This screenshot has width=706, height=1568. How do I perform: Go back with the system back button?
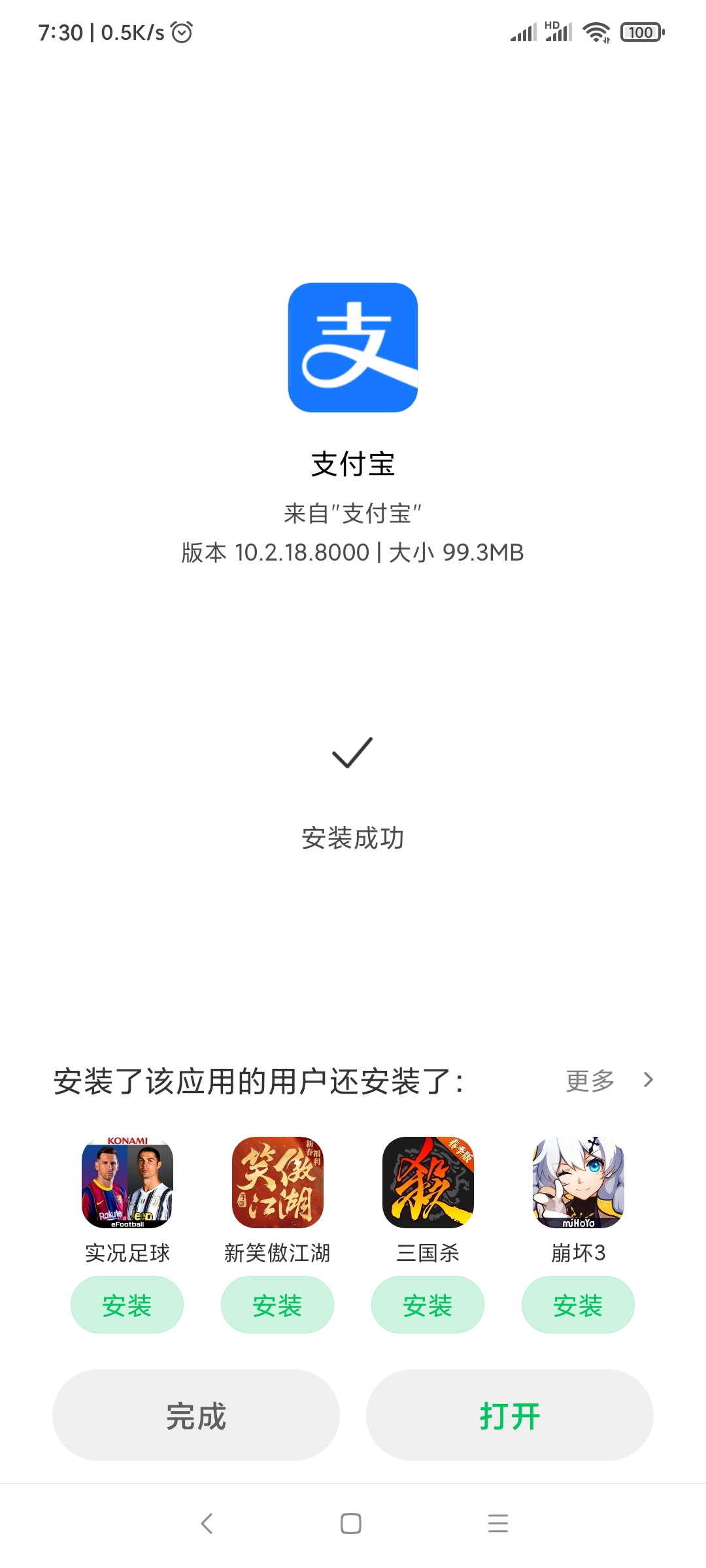pos(207,1524)
